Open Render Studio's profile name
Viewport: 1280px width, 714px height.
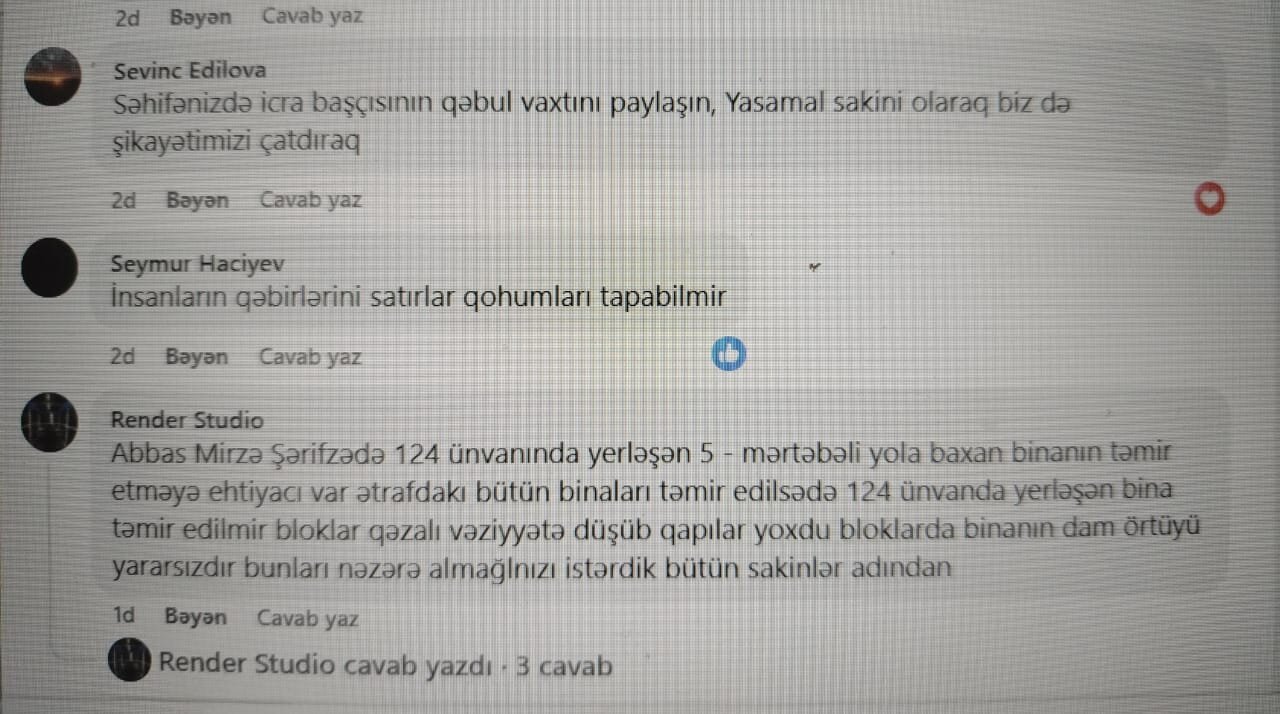point(187,420)
